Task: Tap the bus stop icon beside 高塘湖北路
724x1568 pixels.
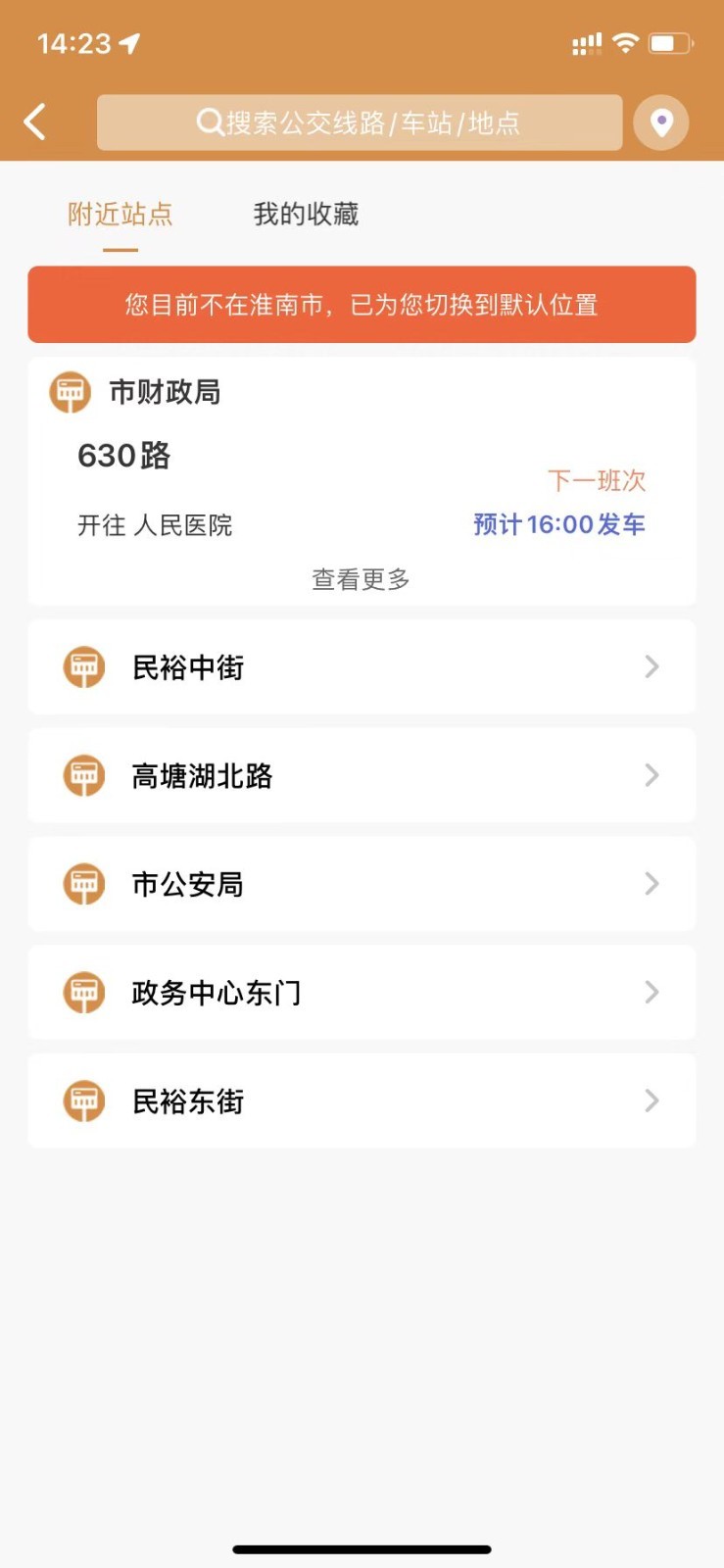Action: pyautogui.click(x=84, y=775)
